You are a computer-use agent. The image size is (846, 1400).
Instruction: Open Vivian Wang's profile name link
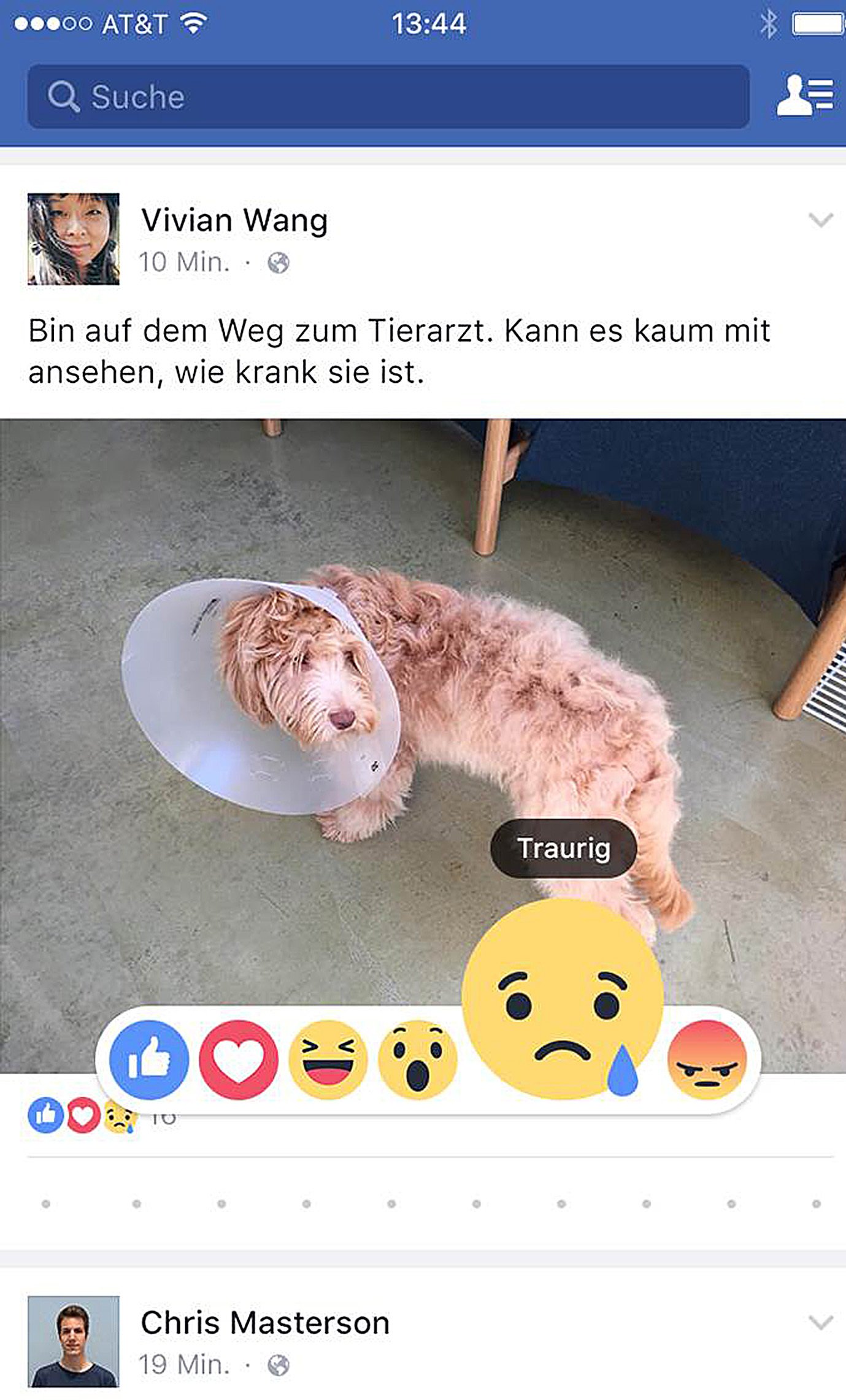[x=234, y=220]
